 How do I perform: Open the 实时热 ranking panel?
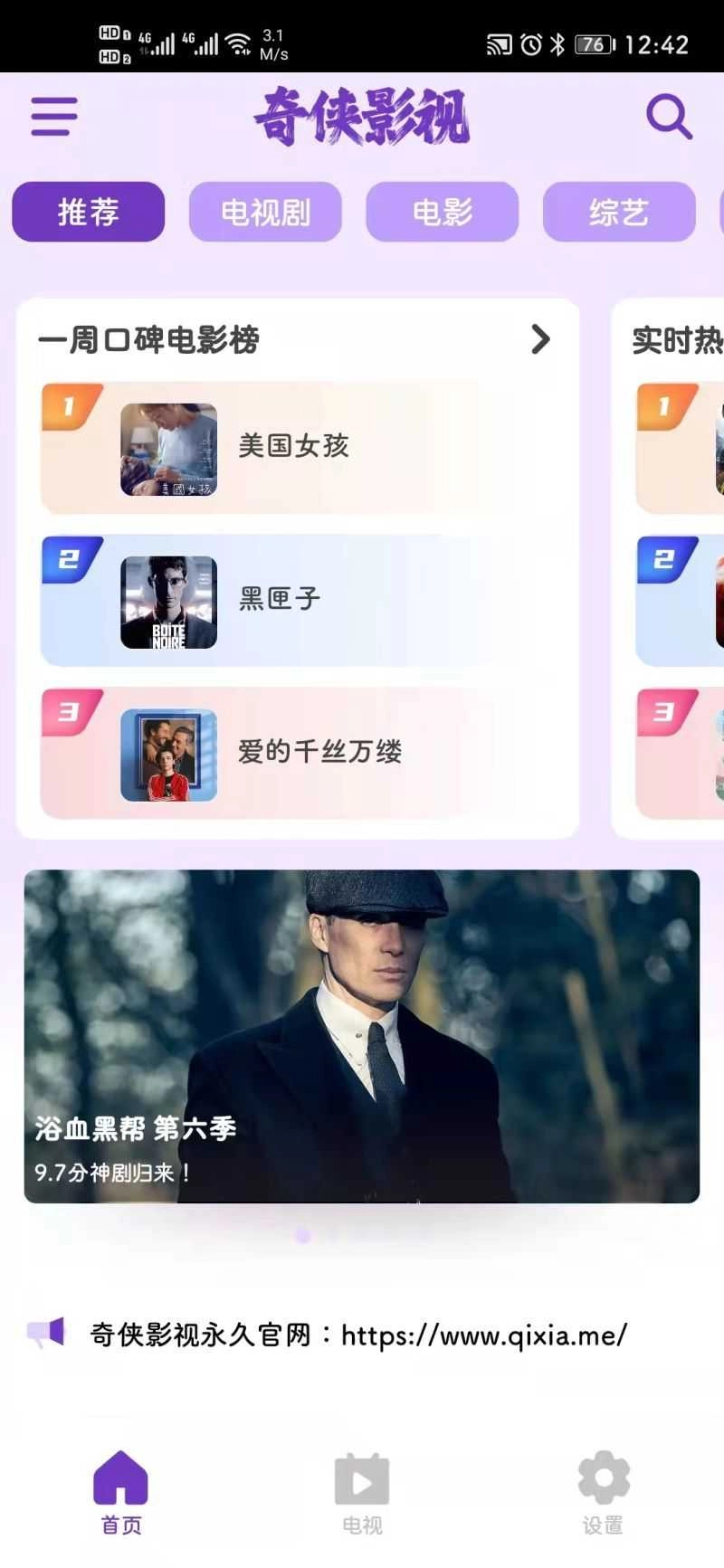pos(674,342)
